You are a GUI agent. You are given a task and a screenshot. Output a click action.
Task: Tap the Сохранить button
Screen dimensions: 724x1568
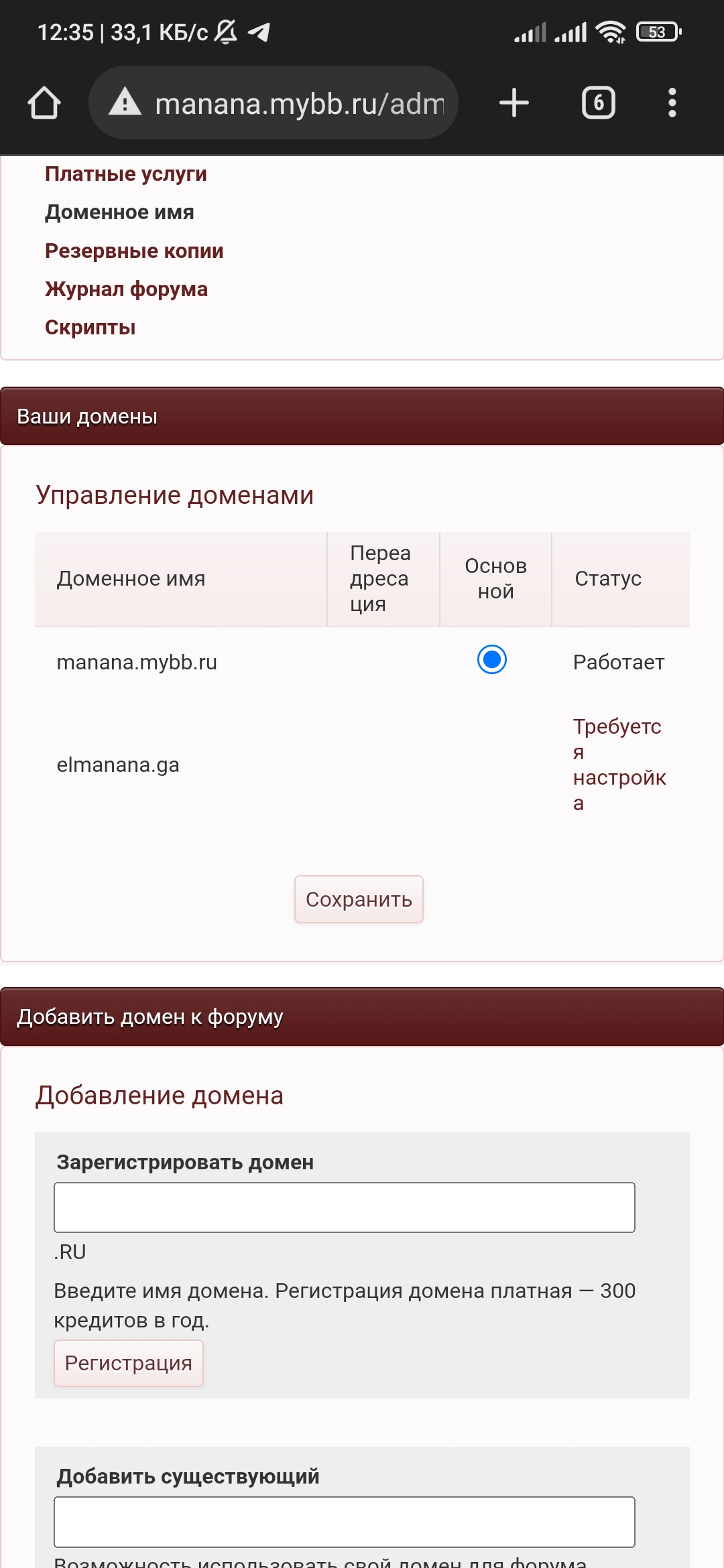[x=359, y=899]
